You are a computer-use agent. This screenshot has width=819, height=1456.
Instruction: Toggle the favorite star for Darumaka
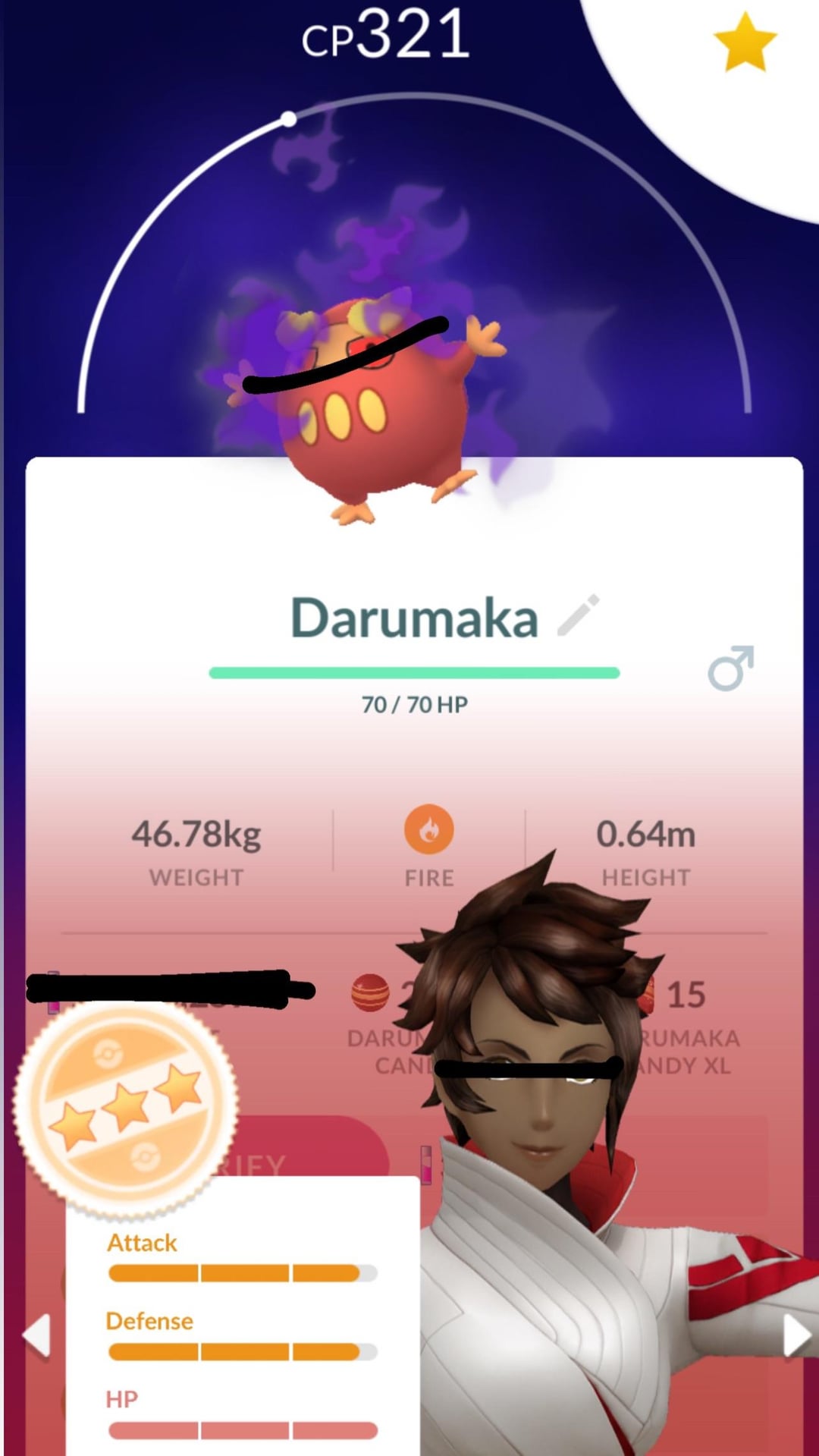pos(745,42)
